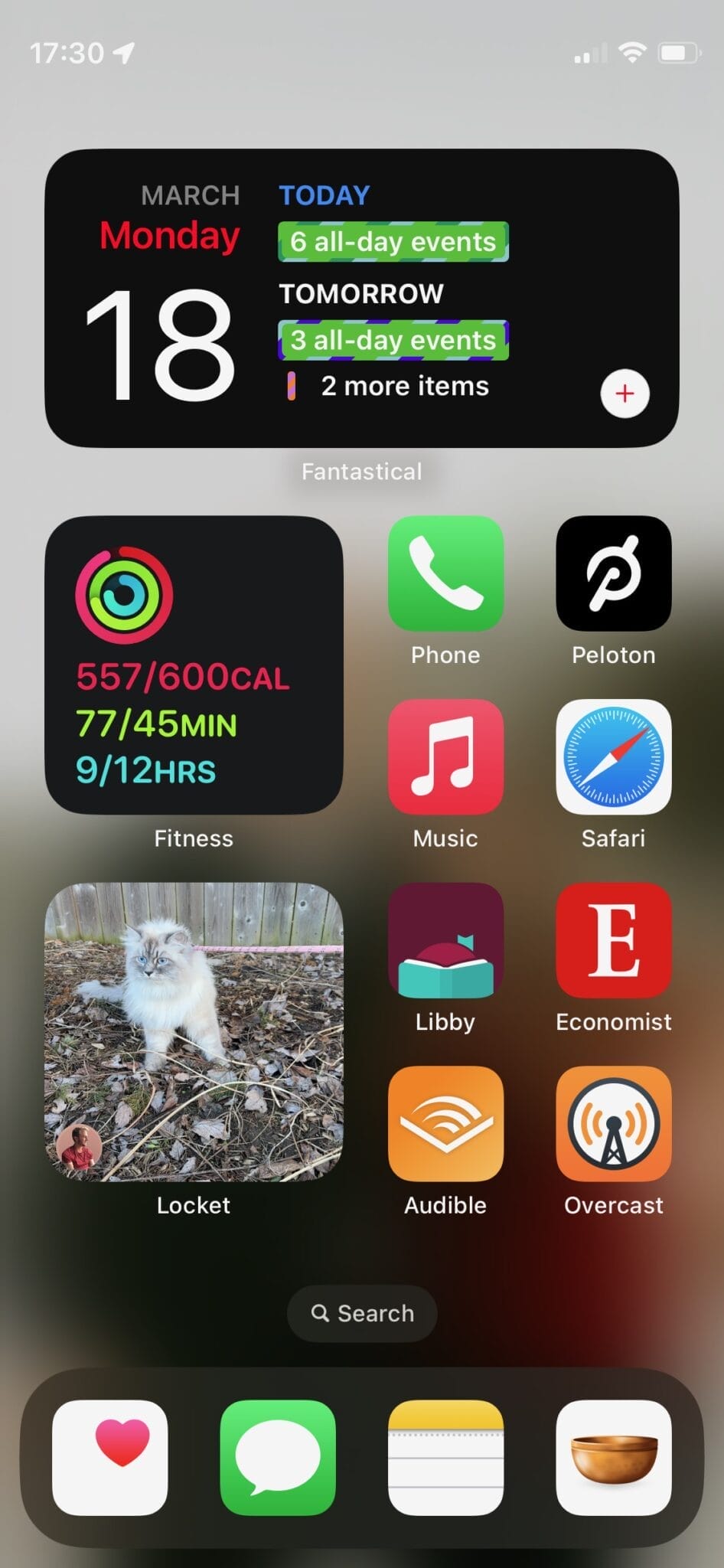This screenshot has height=1568, width=724.
Task: Open Safari browser
Action: point(613,756)
